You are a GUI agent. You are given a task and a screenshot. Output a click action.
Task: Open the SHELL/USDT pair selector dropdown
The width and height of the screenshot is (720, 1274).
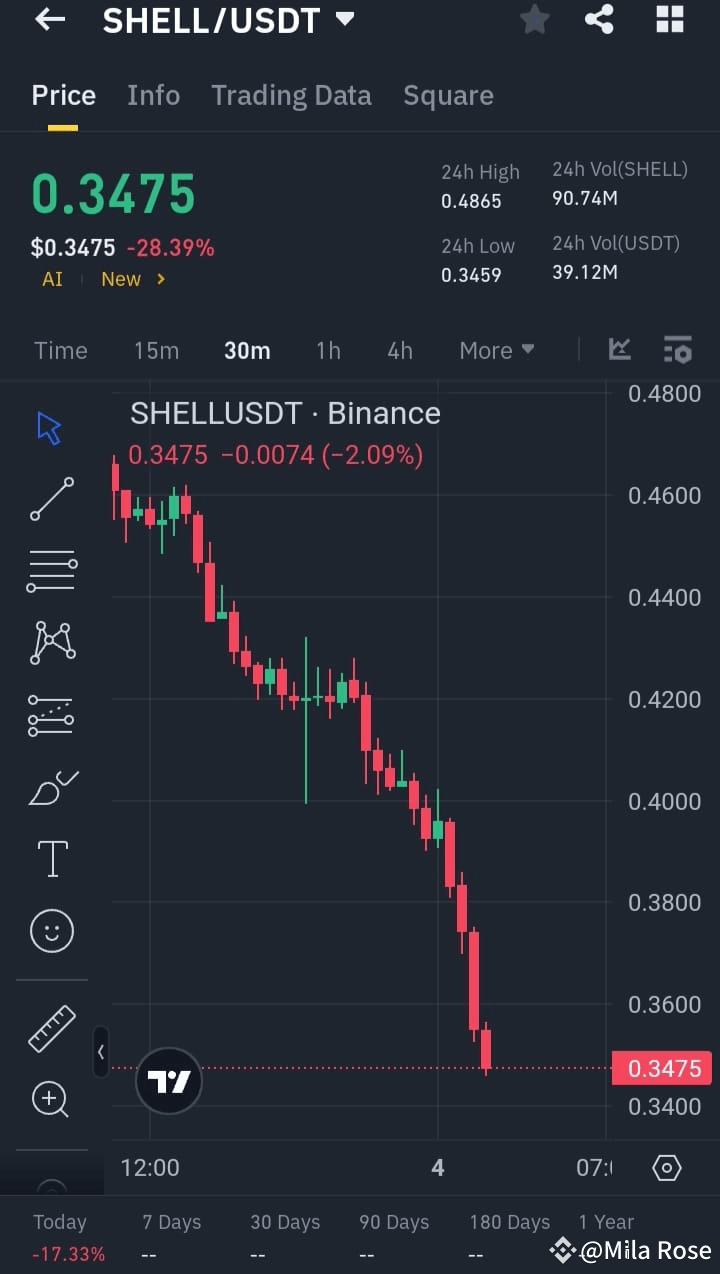(228, 20)
